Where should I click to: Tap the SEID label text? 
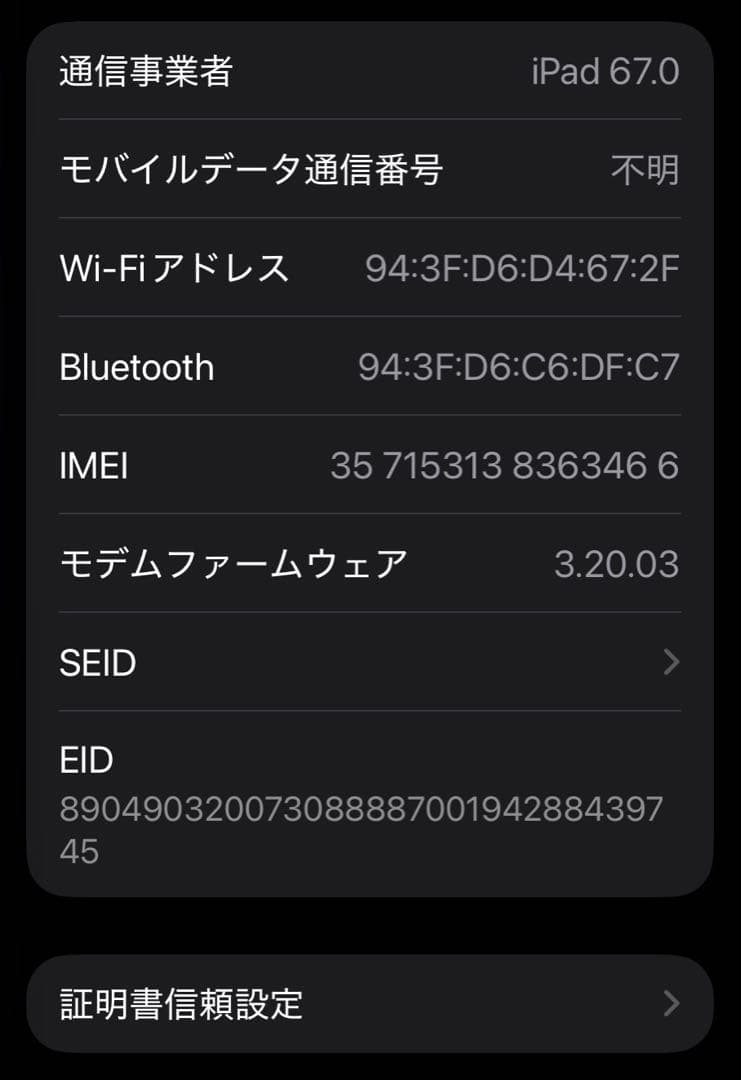coord(96,663)
